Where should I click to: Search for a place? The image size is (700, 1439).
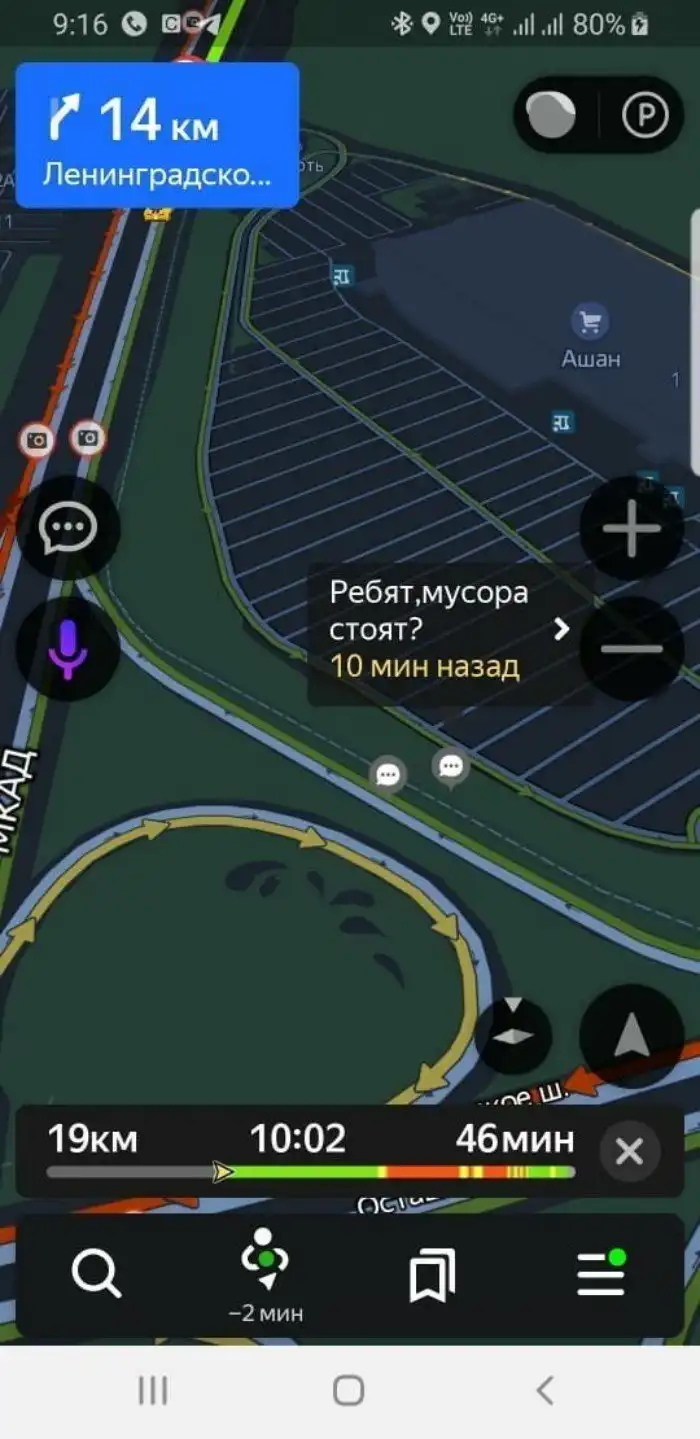point(97,1274)
